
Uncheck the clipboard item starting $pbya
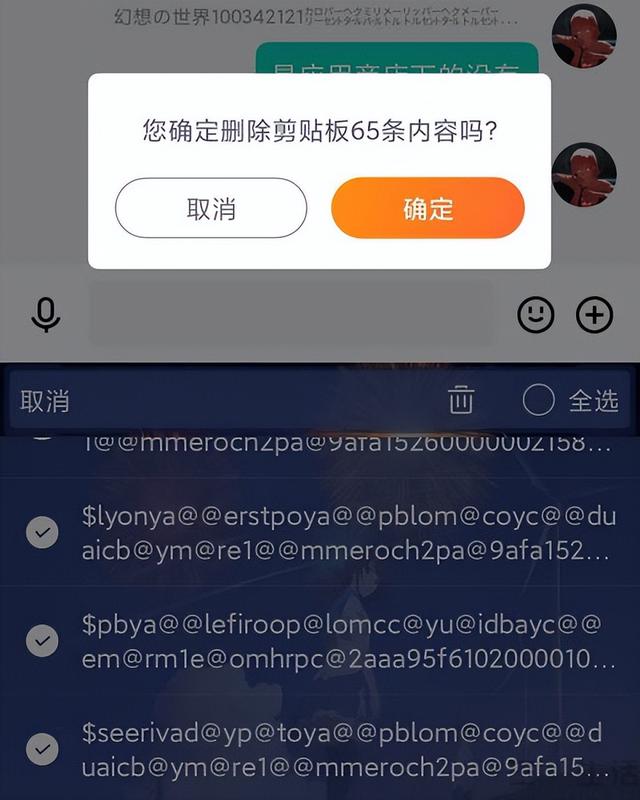pos(42,641)
